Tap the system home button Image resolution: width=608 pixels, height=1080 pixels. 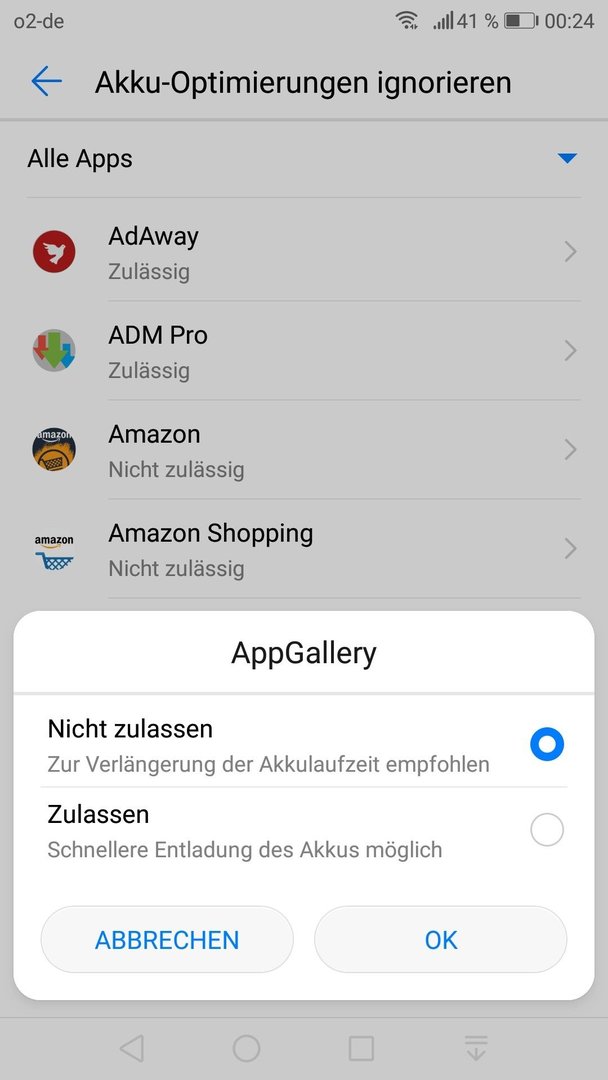247,1049
